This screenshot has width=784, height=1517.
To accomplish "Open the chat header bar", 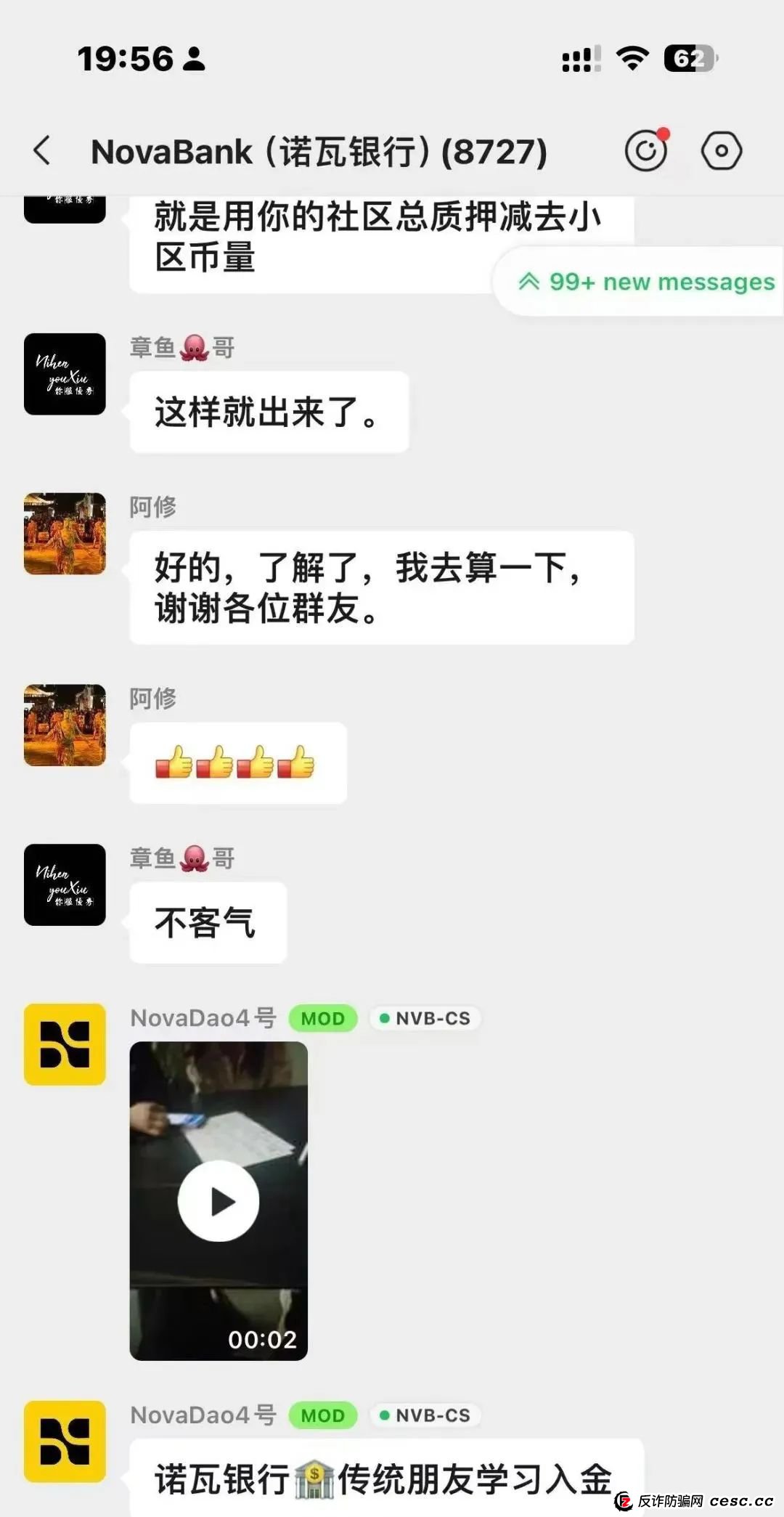I will coord(392,151).
